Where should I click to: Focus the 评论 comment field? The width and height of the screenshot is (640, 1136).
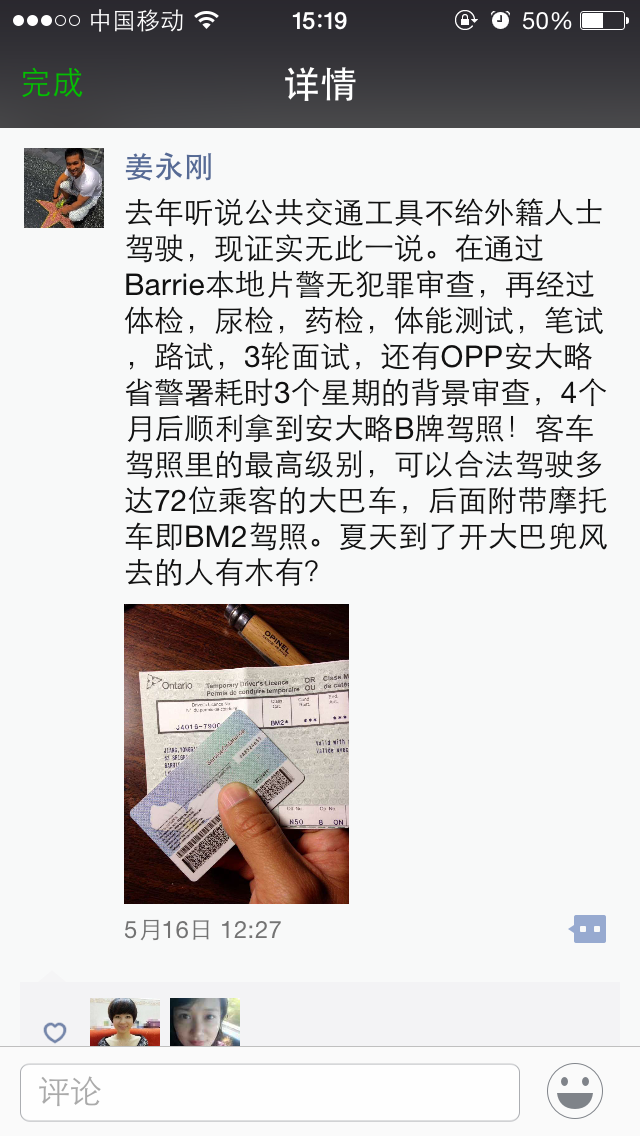coord(270,1092)
